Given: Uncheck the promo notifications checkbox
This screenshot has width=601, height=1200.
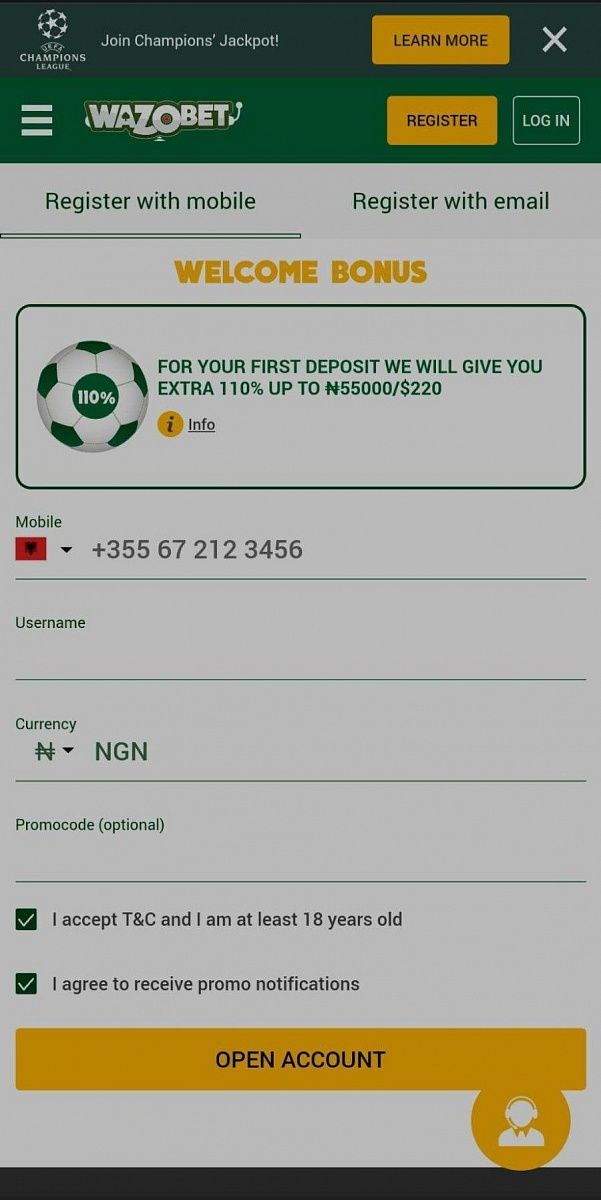Looking at the screenshot, I should pyautogui.click(x=27, y=984).
